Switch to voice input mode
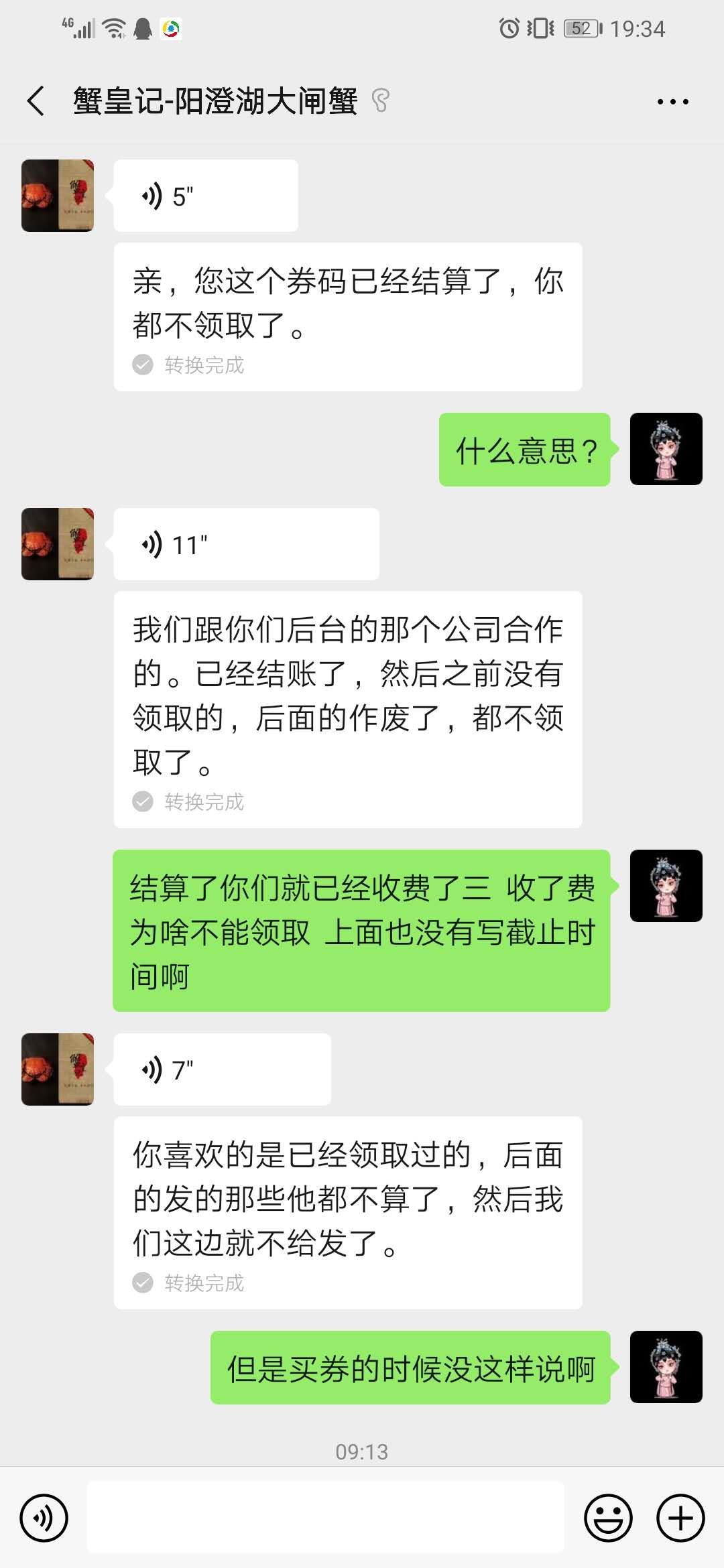The height and width of the screenshot is (1568, 724). [x=44, y=1518]
